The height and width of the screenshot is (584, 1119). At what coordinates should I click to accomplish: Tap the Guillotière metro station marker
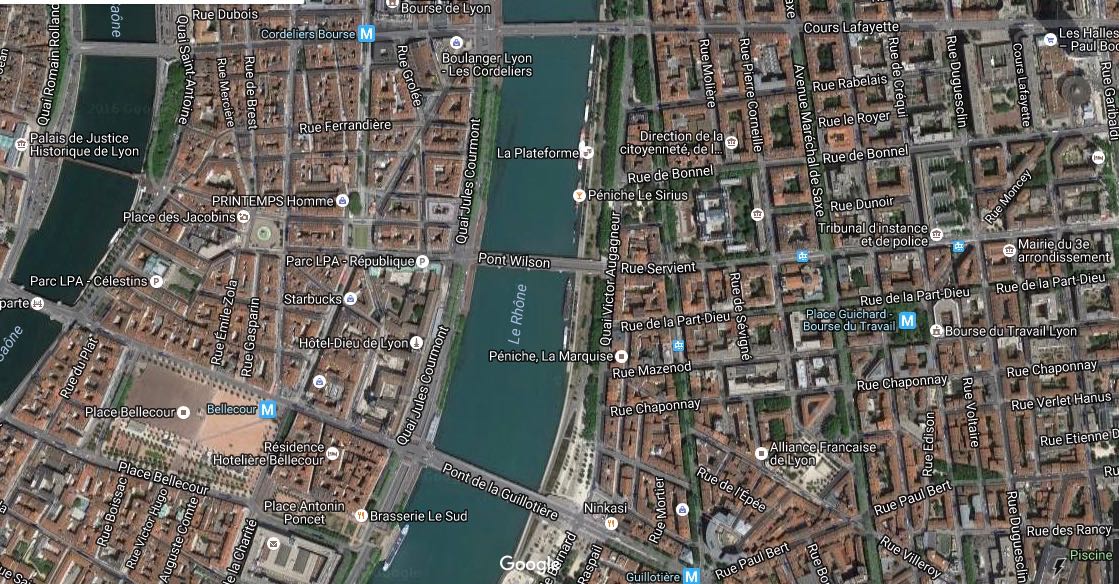point(691,576)
